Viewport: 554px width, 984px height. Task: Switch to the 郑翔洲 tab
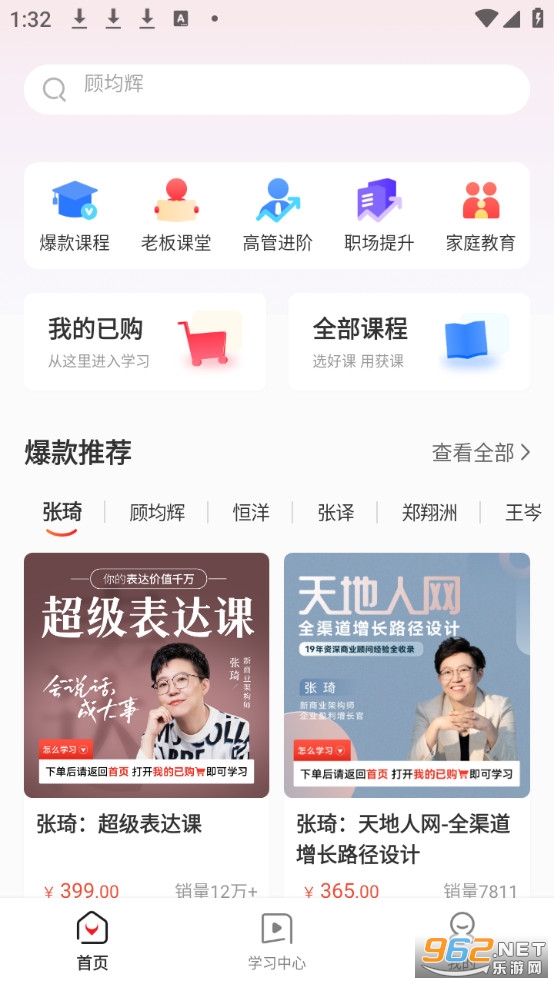click(430, 513)
